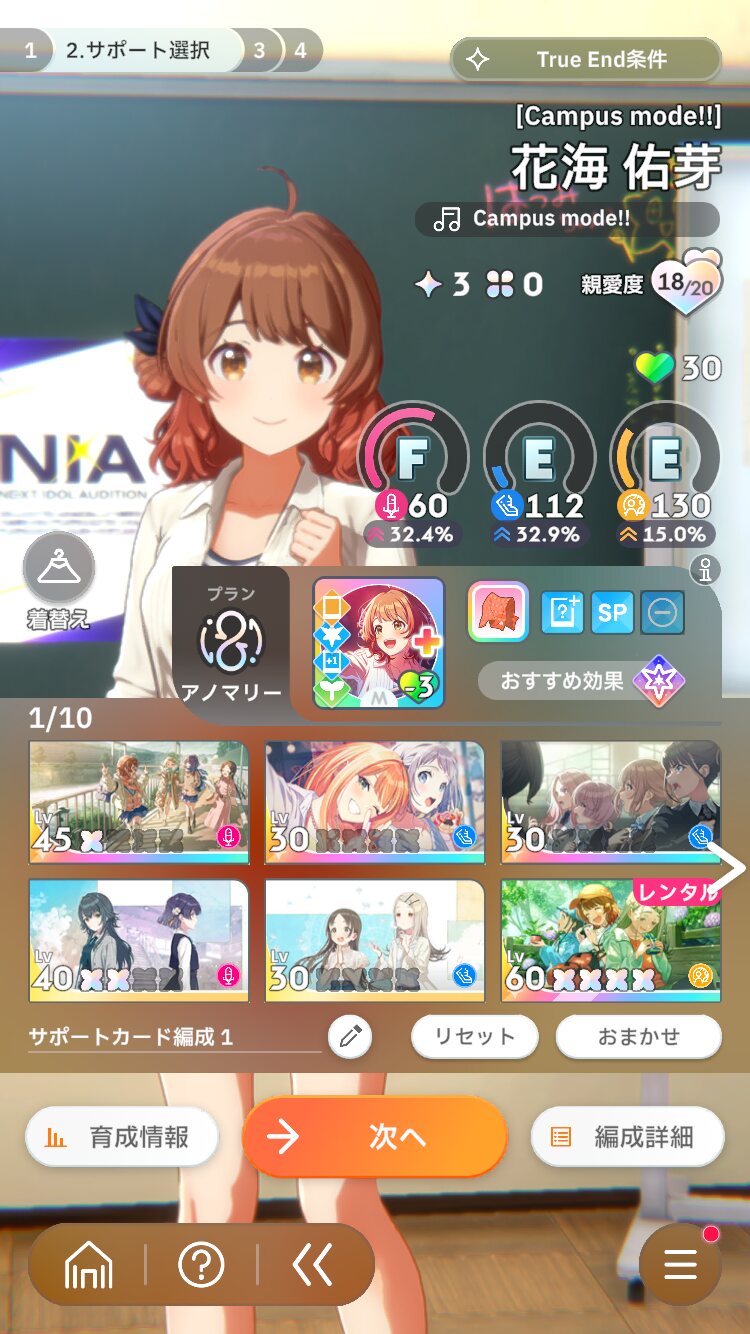Select the Lv 40 support card

[x=138, y=940]
